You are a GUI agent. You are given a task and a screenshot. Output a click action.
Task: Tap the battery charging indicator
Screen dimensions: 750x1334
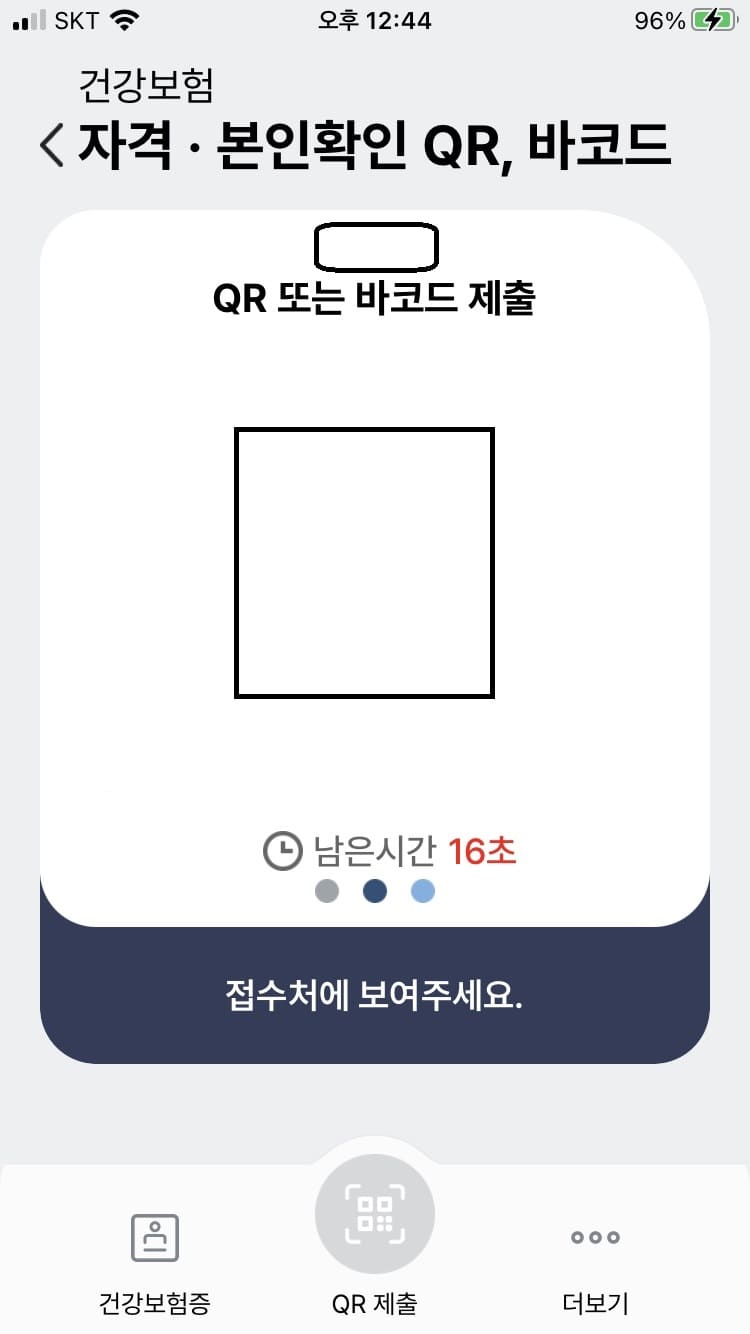coord(712,18)
